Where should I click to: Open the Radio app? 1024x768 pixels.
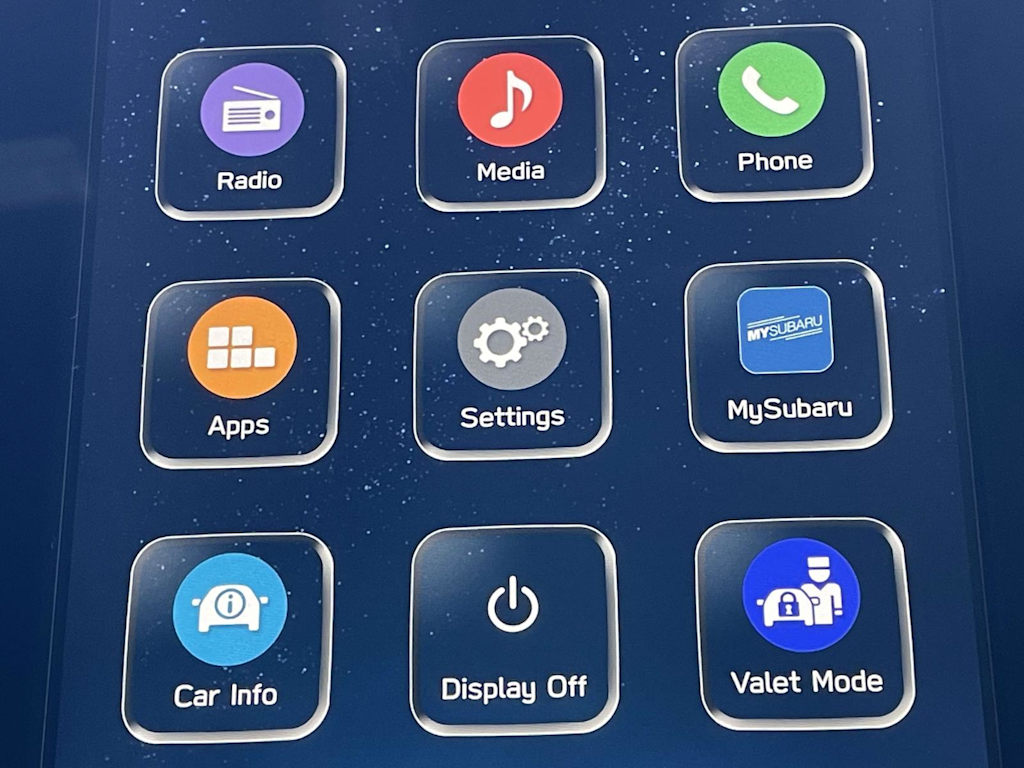pyautogui.click(x=251, y=131)
